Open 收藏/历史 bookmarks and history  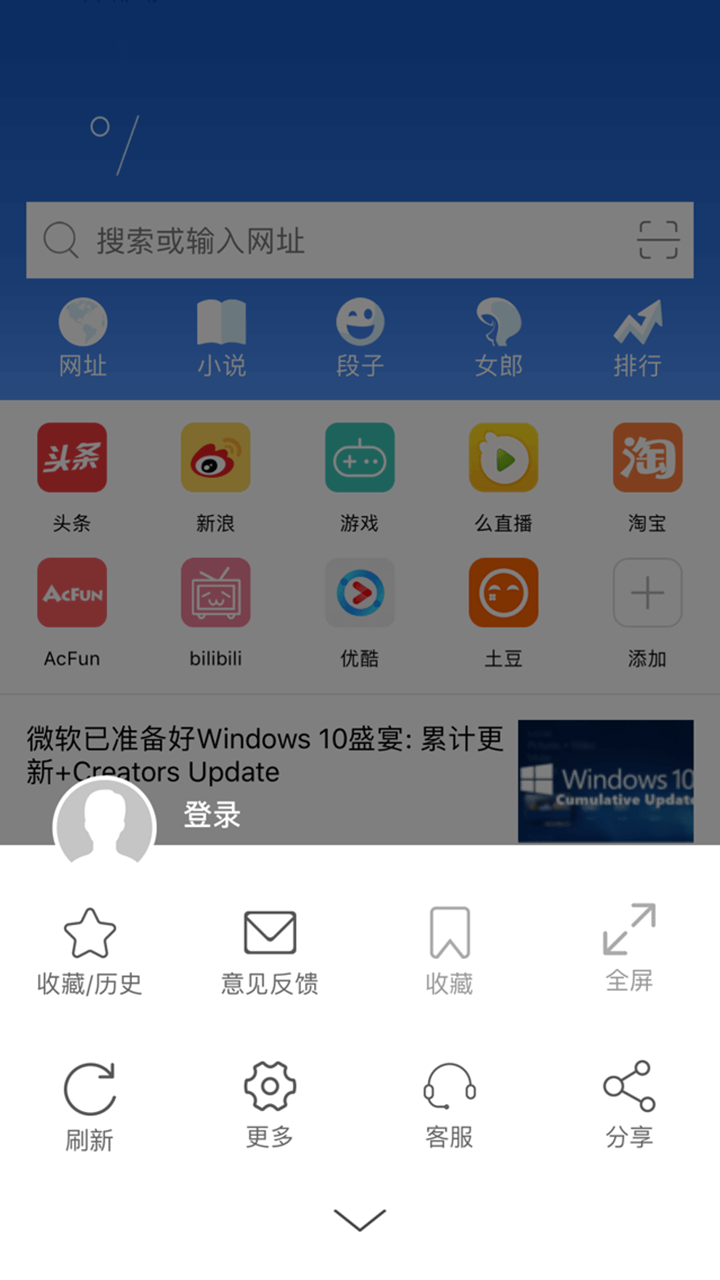tap(90, 951)
